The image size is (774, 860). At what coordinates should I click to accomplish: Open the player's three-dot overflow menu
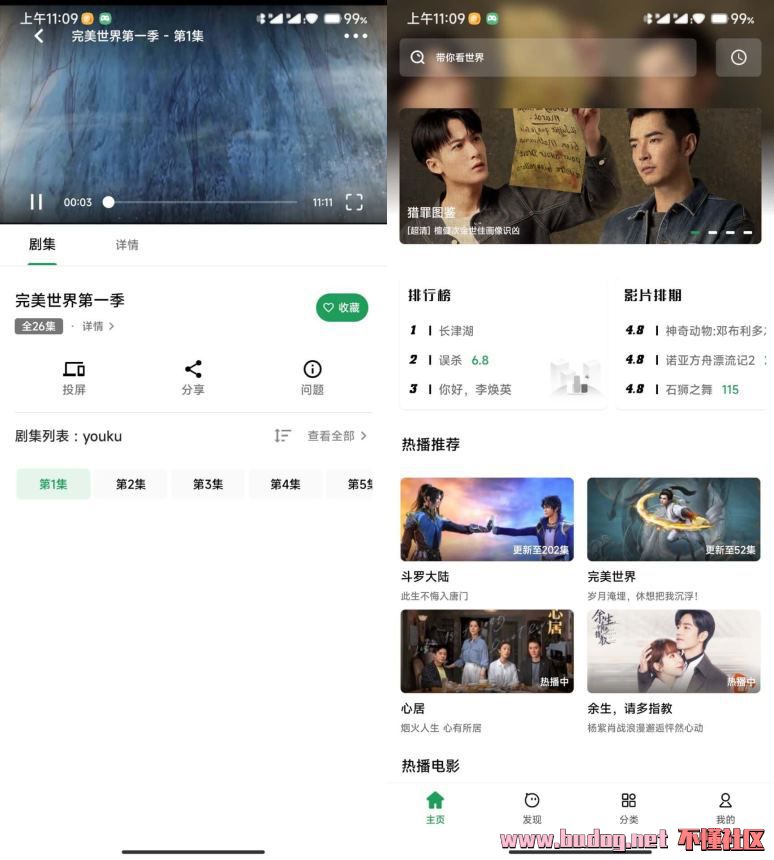click(x=356, y=36)
